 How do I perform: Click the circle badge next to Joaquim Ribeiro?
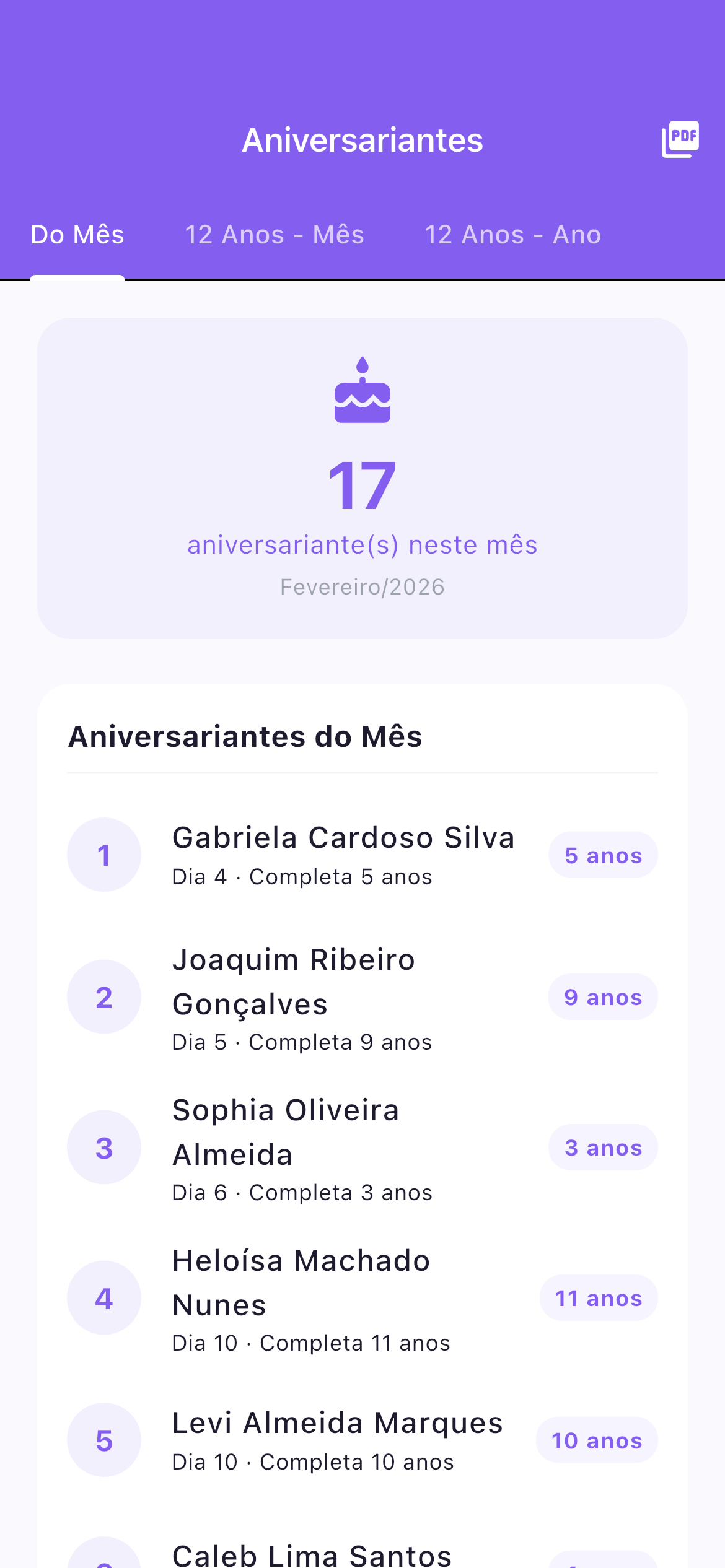(103, 997)
